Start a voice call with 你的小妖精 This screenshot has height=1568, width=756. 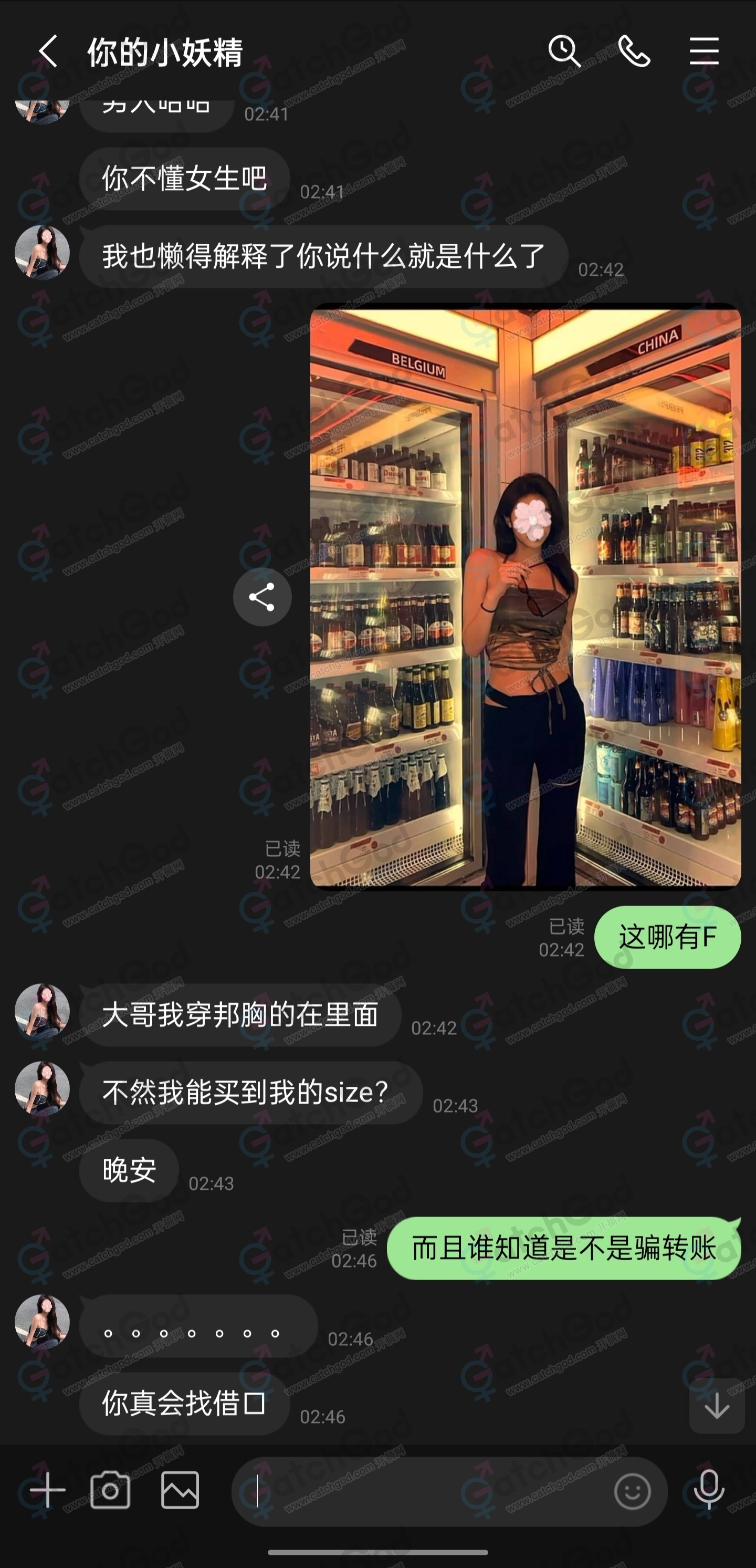[634, 51]
